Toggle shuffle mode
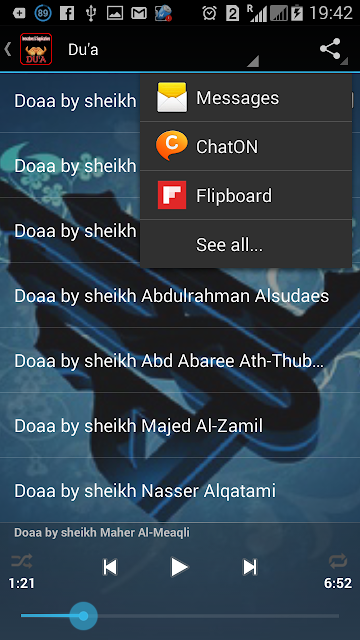 [x=22, y=562]
